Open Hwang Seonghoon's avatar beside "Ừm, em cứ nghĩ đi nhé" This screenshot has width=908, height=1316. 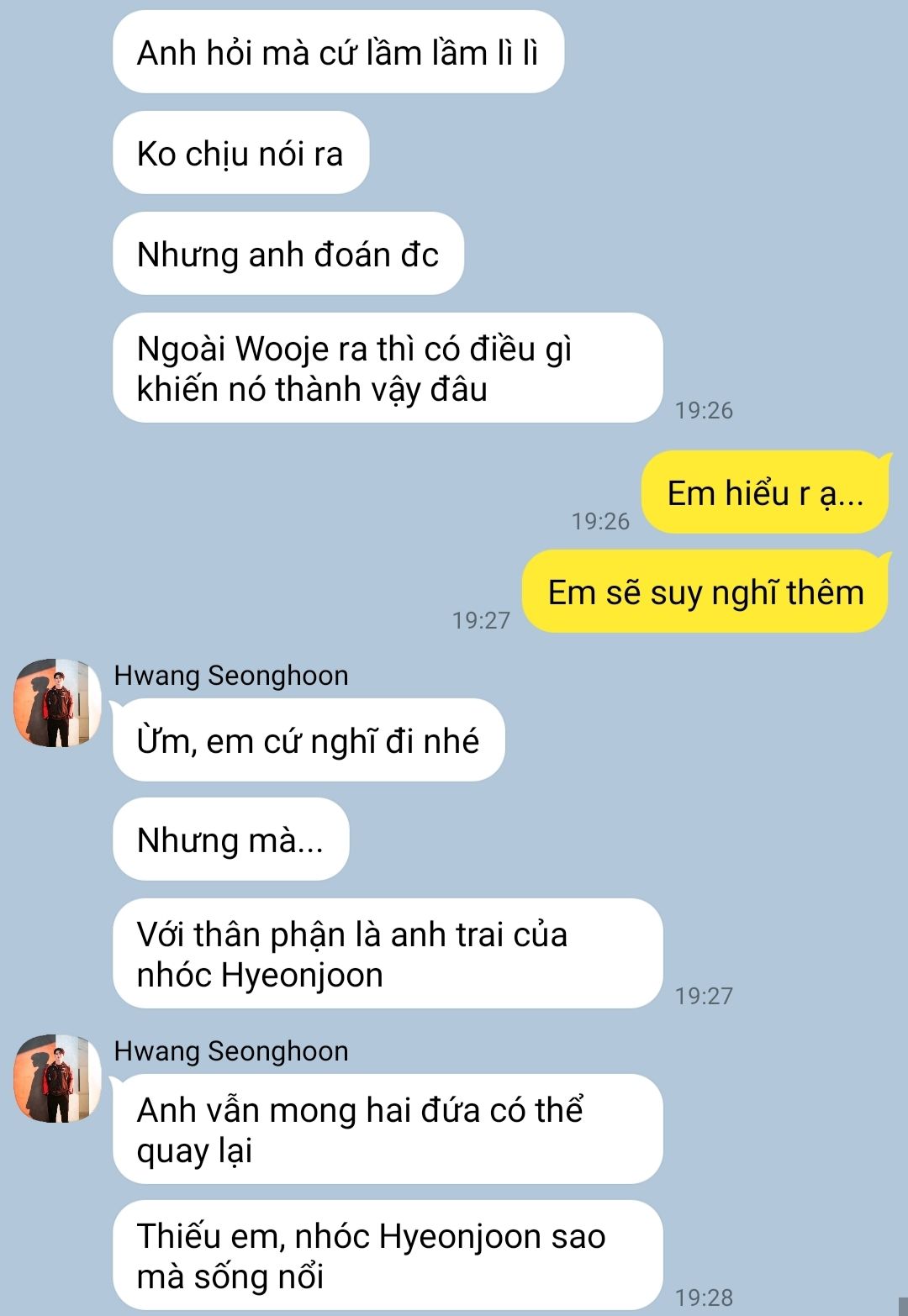point(57,703)
